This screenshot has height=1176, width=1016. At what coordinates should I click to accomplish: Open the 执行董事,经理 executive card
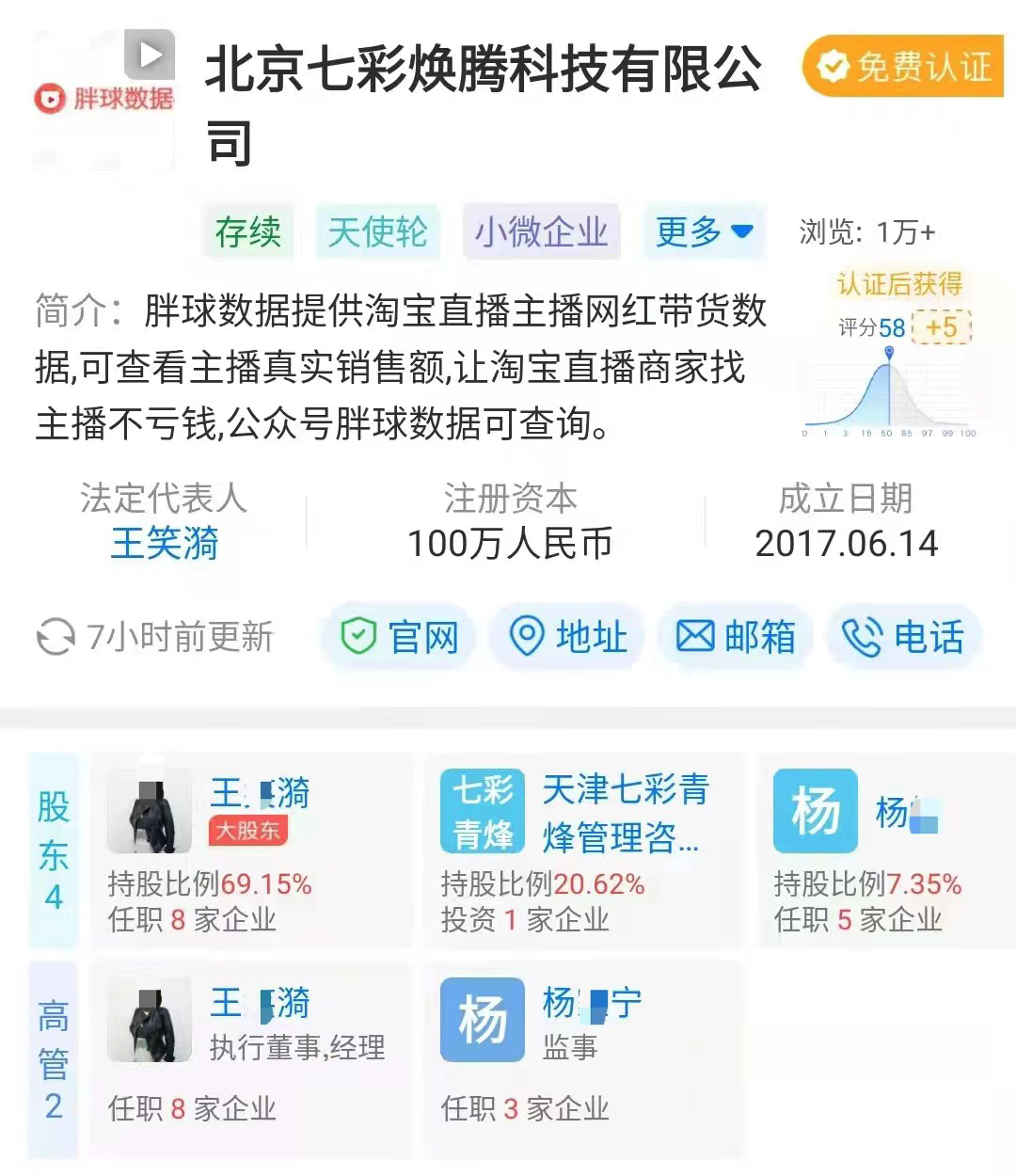pyautogui.click(x=250, y=1058)
